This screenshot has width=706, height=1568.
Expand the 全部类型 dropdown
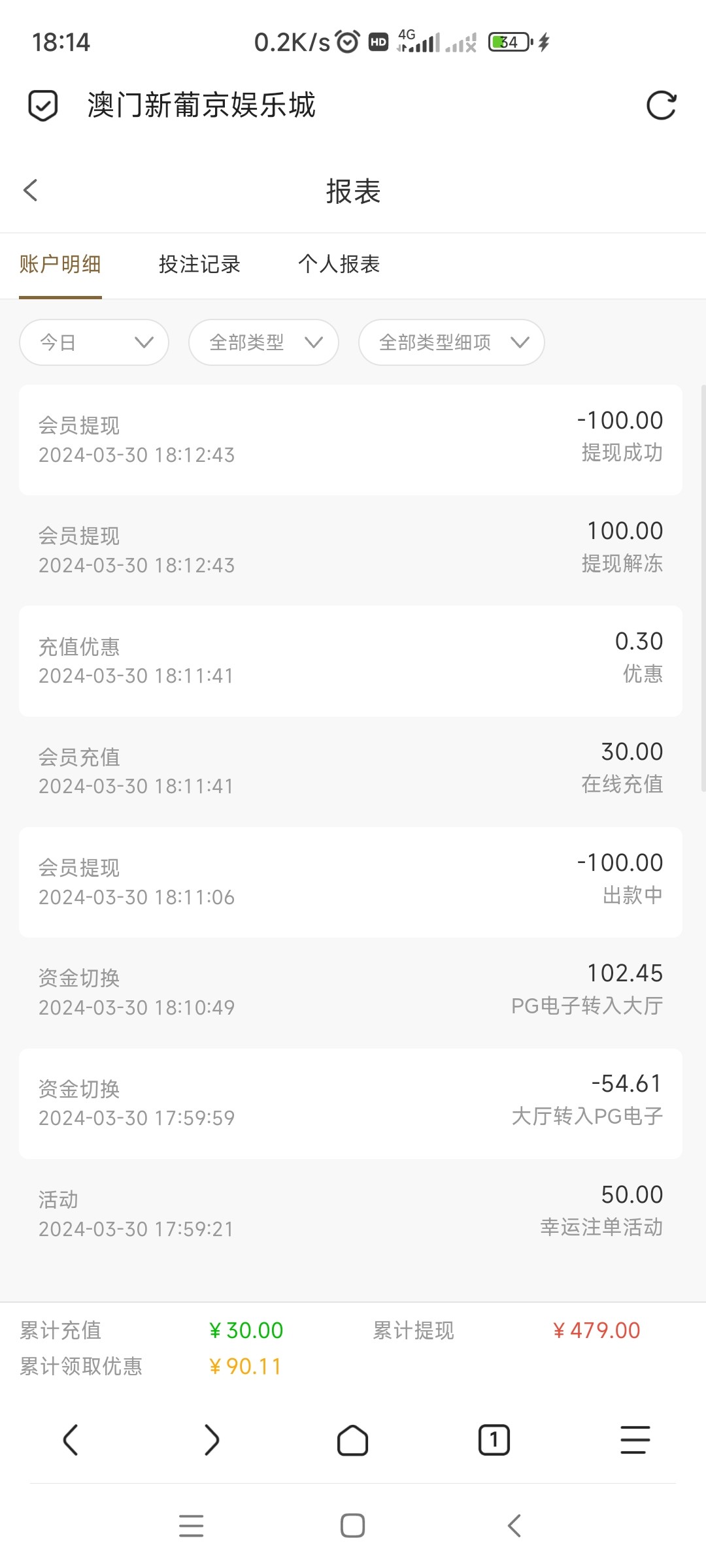tap(263, 342)
